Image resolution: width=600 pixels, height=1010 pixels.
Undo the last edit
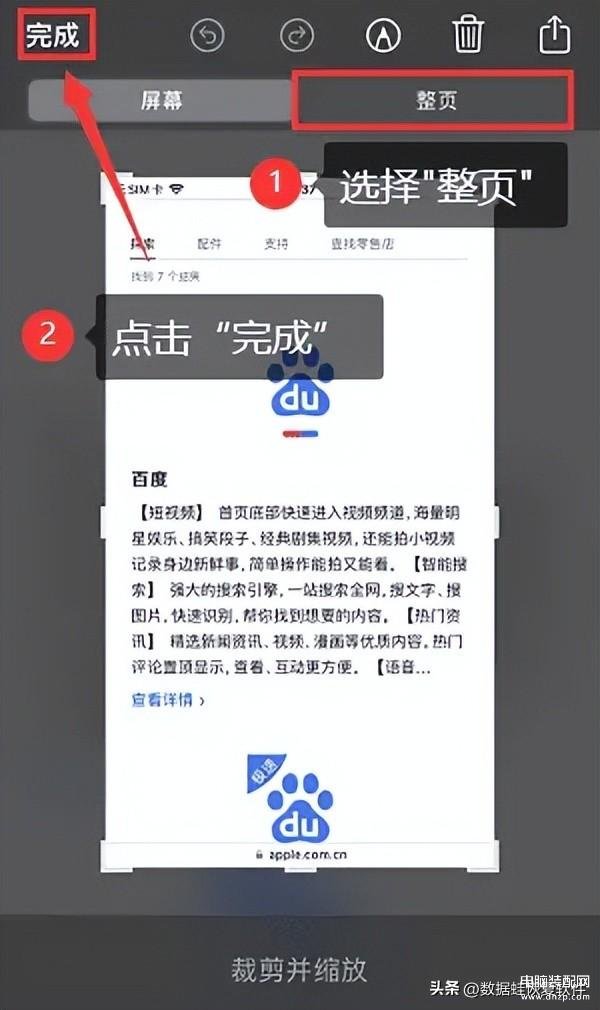209,36
